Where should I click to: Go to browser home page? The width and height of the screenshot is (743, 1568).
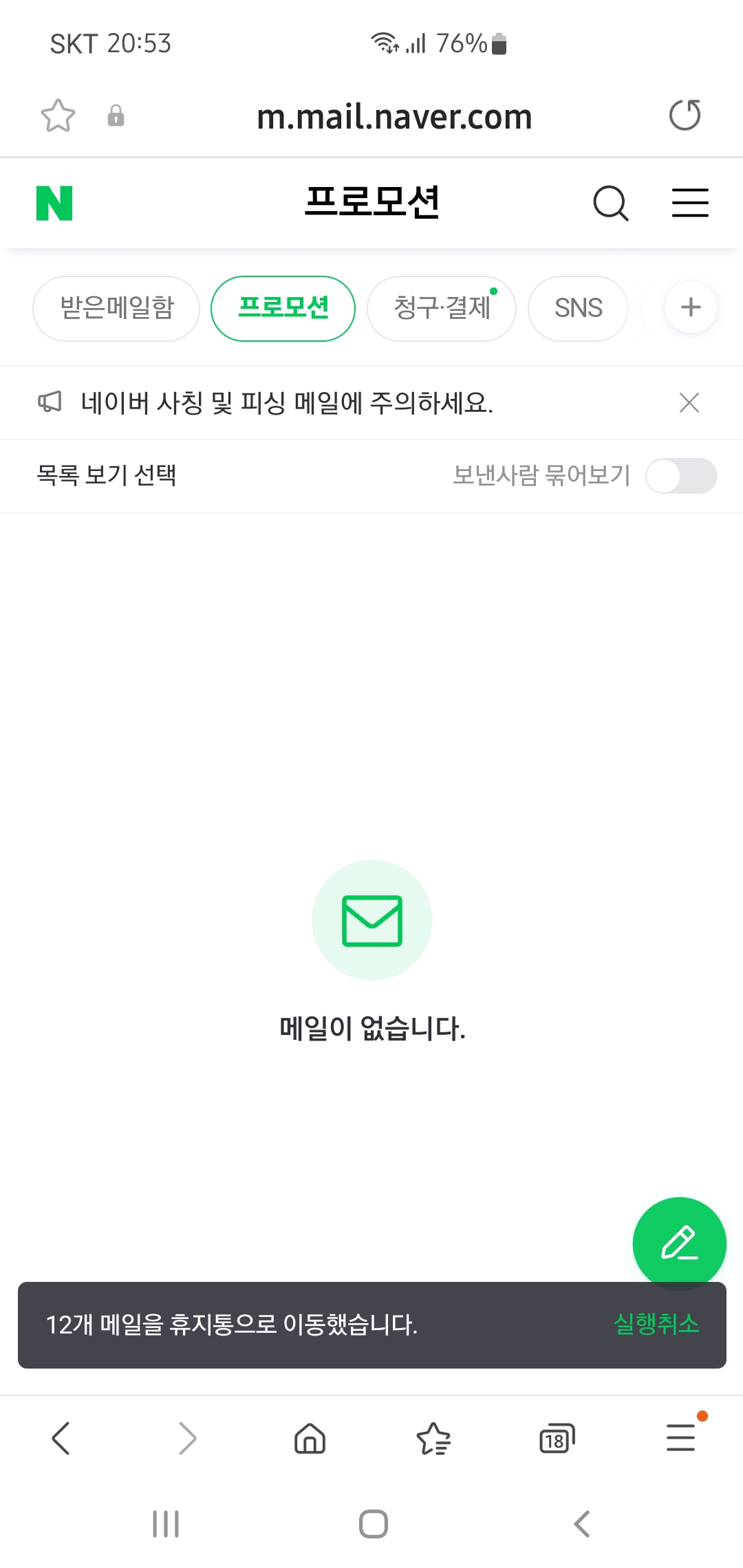310,1439
